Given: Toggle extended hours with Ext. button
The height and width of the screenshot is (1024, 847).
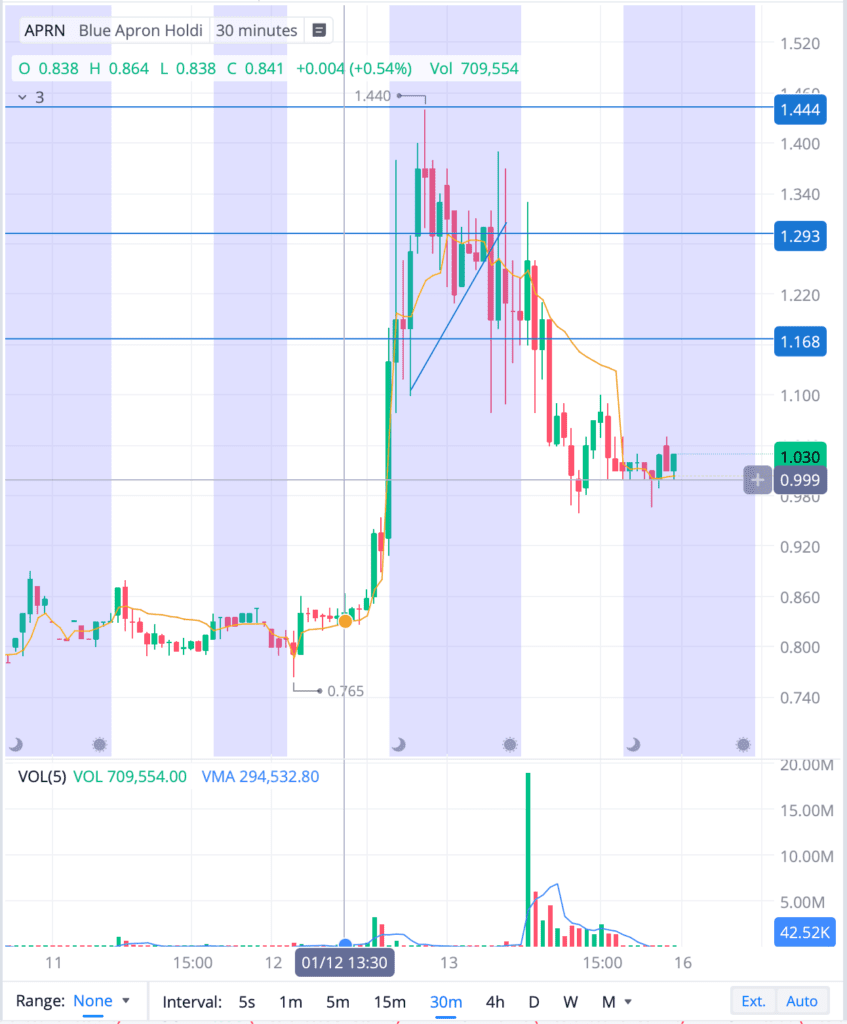Looking at the screenshot, I should [x=753, y=1001].
